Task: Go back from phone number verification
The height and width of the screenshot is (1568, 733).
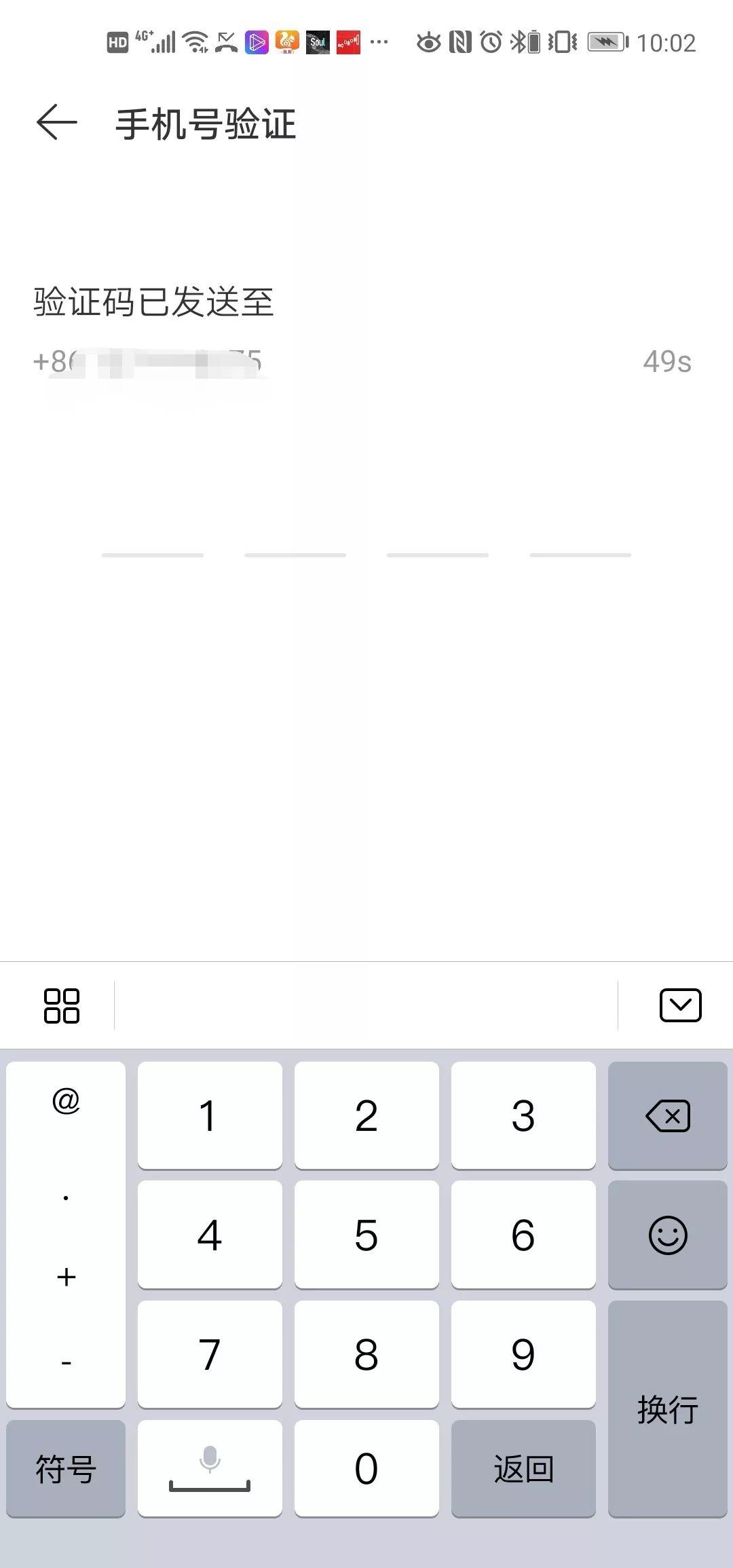Action: point(56,123)
